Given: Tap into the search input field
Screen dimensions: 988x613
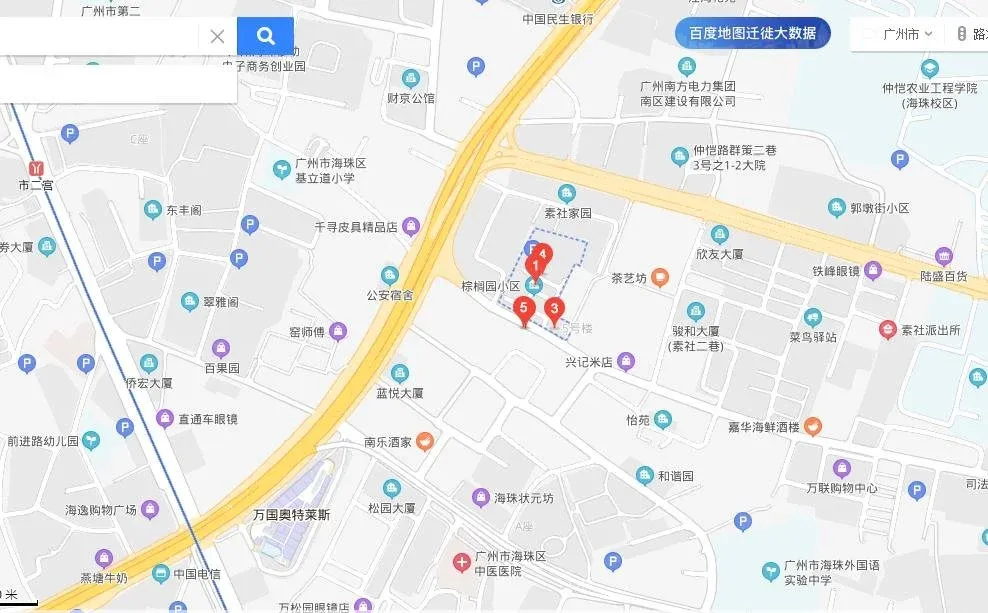Looking at the screenshot, I should pyautogui.click(x=99, y=36).
